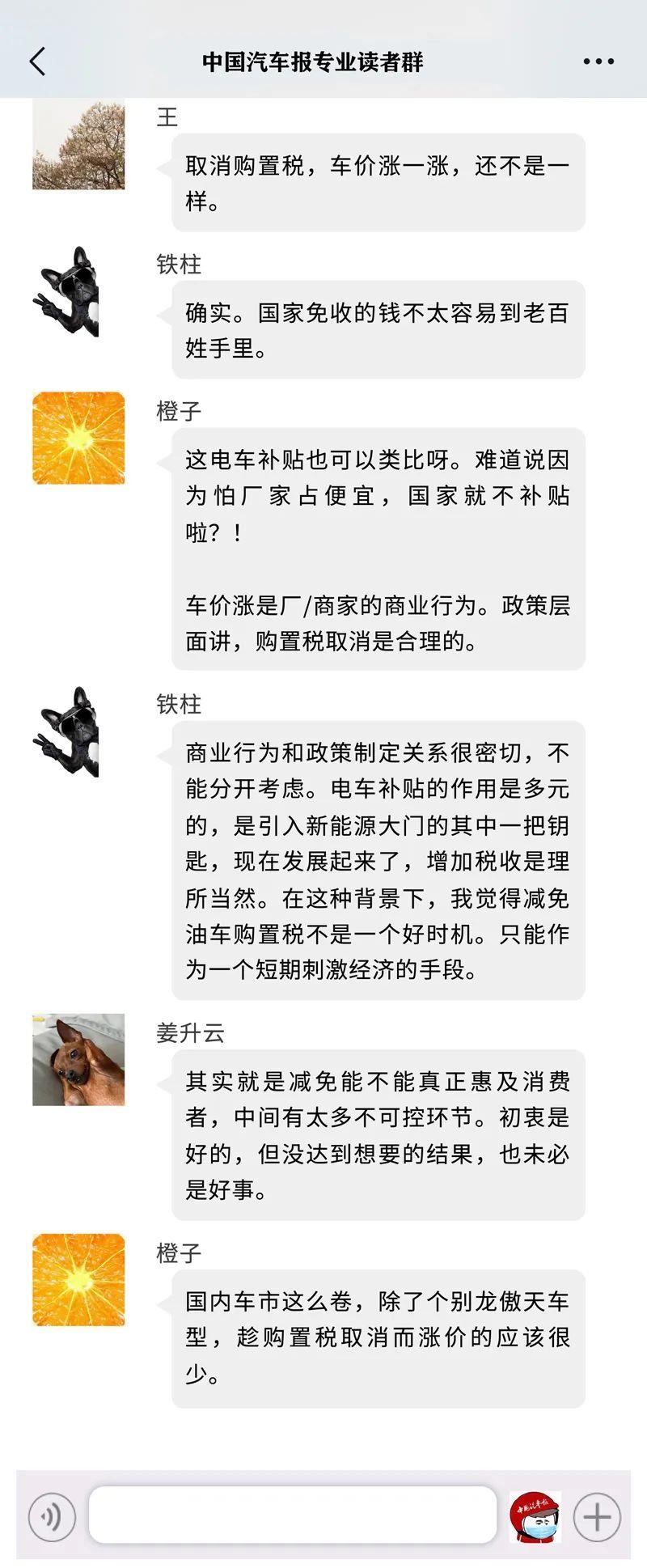Open the group chat's three-dot menu

[598, 61]
